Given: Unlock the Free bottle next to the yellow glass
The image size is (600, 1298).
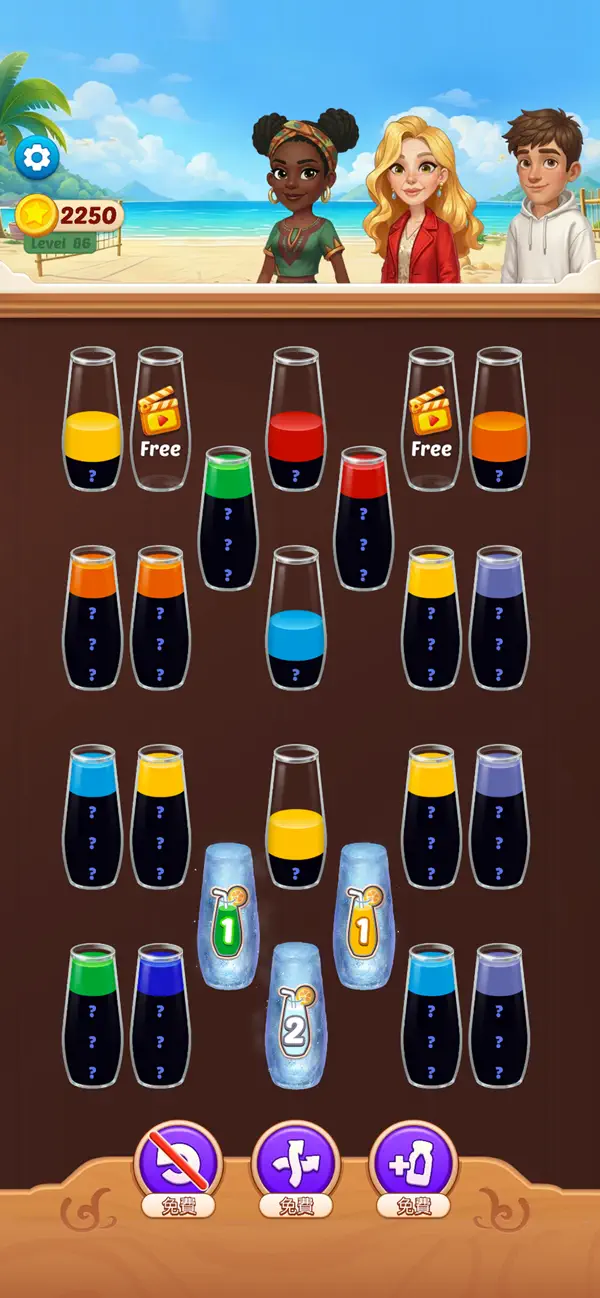Looking at the screenshot, I should click(160, 418).
